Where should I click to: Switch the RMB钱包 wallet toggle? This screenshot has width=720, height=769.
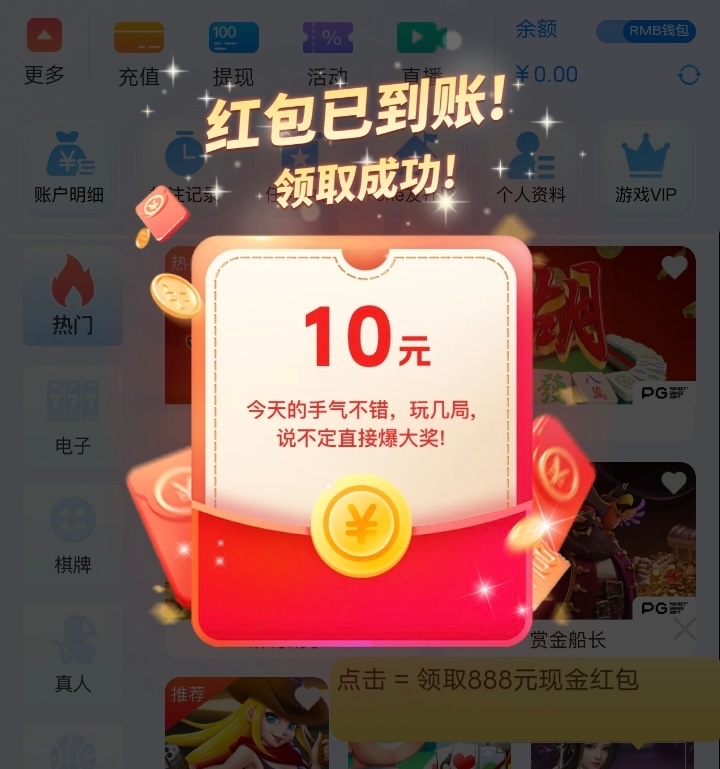coord(646,31)
